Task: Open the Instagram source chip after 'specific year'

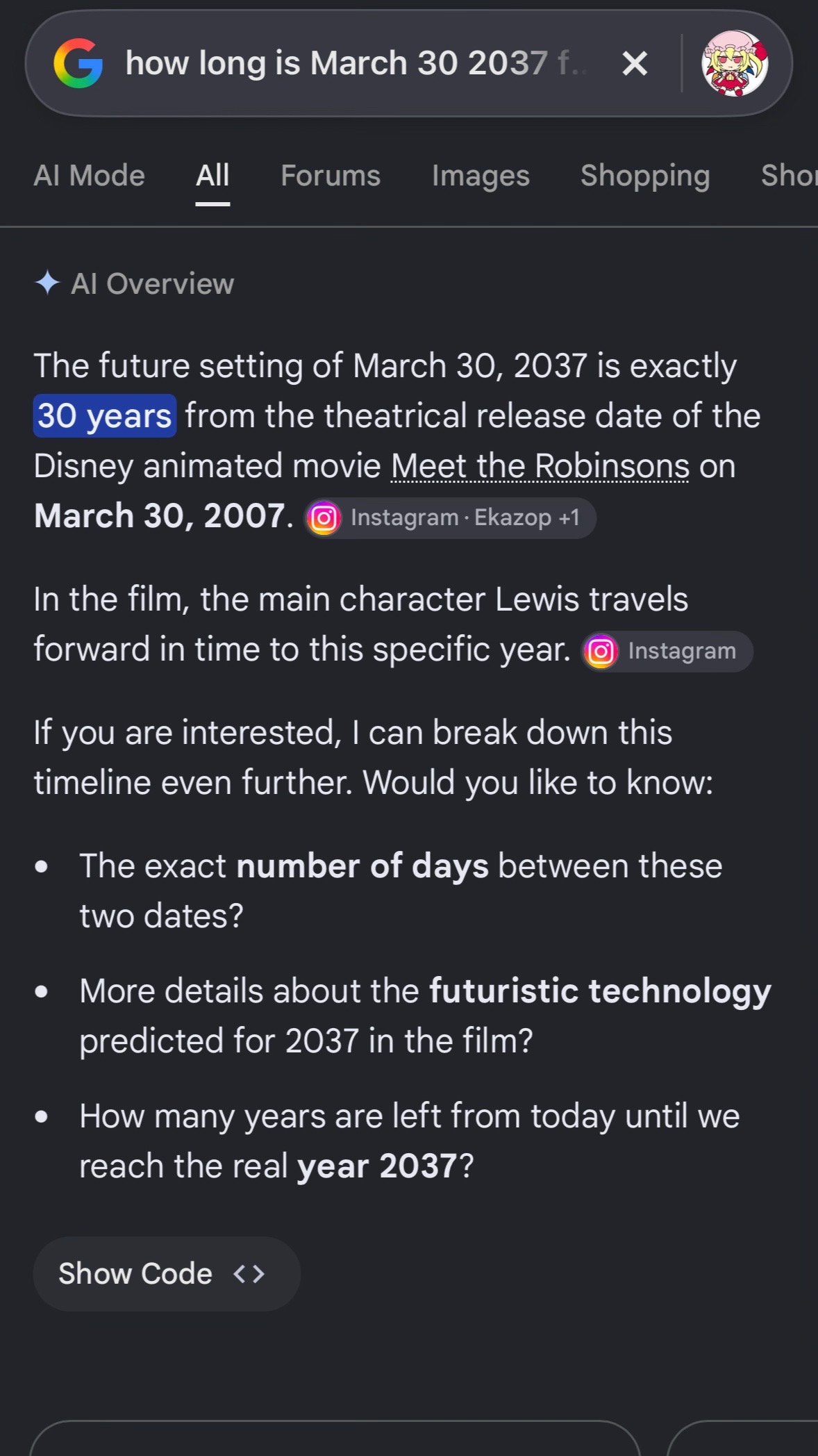Action: point(667,651)
